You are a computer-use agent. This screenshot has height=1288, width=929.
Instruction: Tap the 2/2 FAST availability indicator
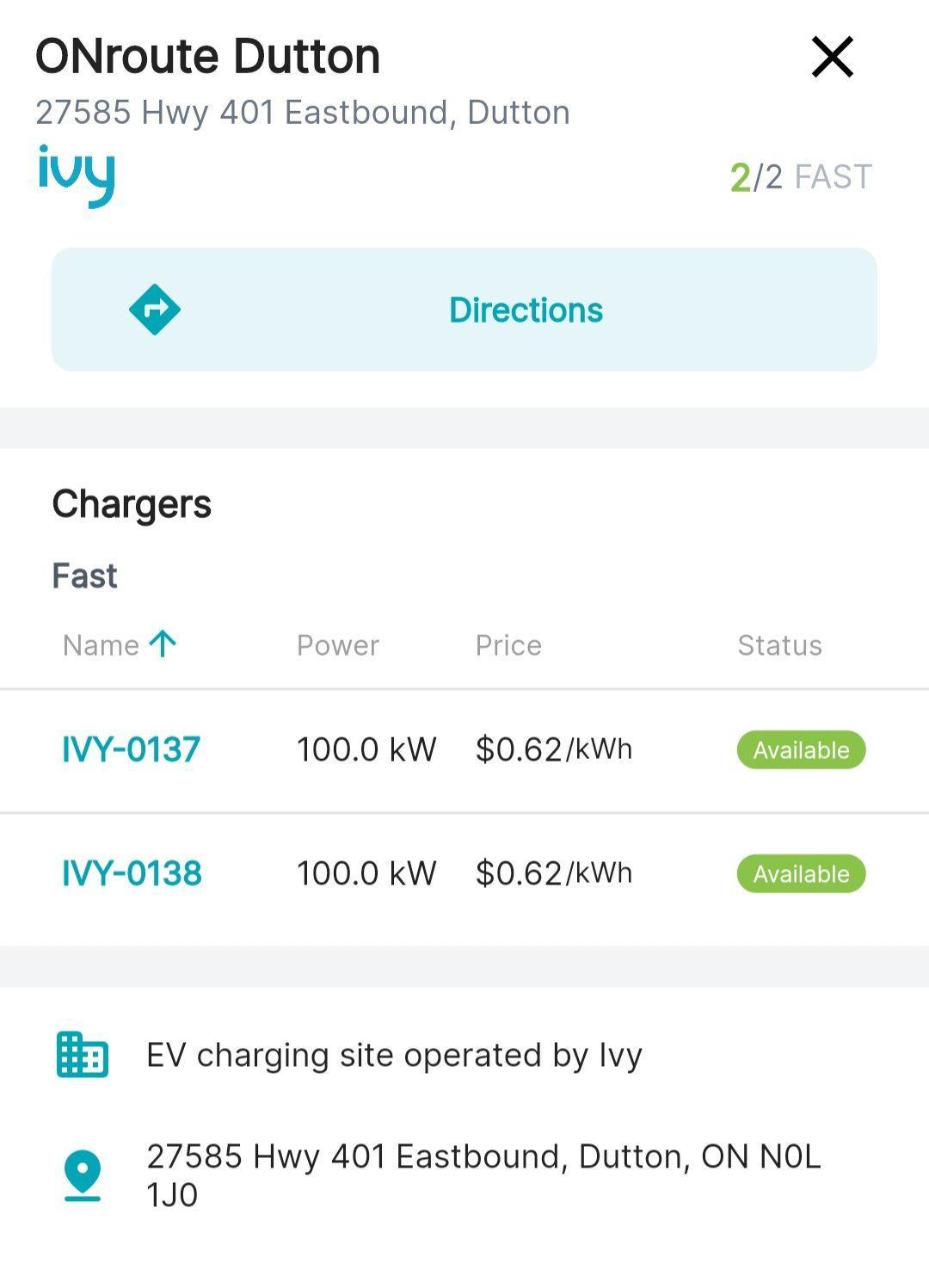coord(799,176)
